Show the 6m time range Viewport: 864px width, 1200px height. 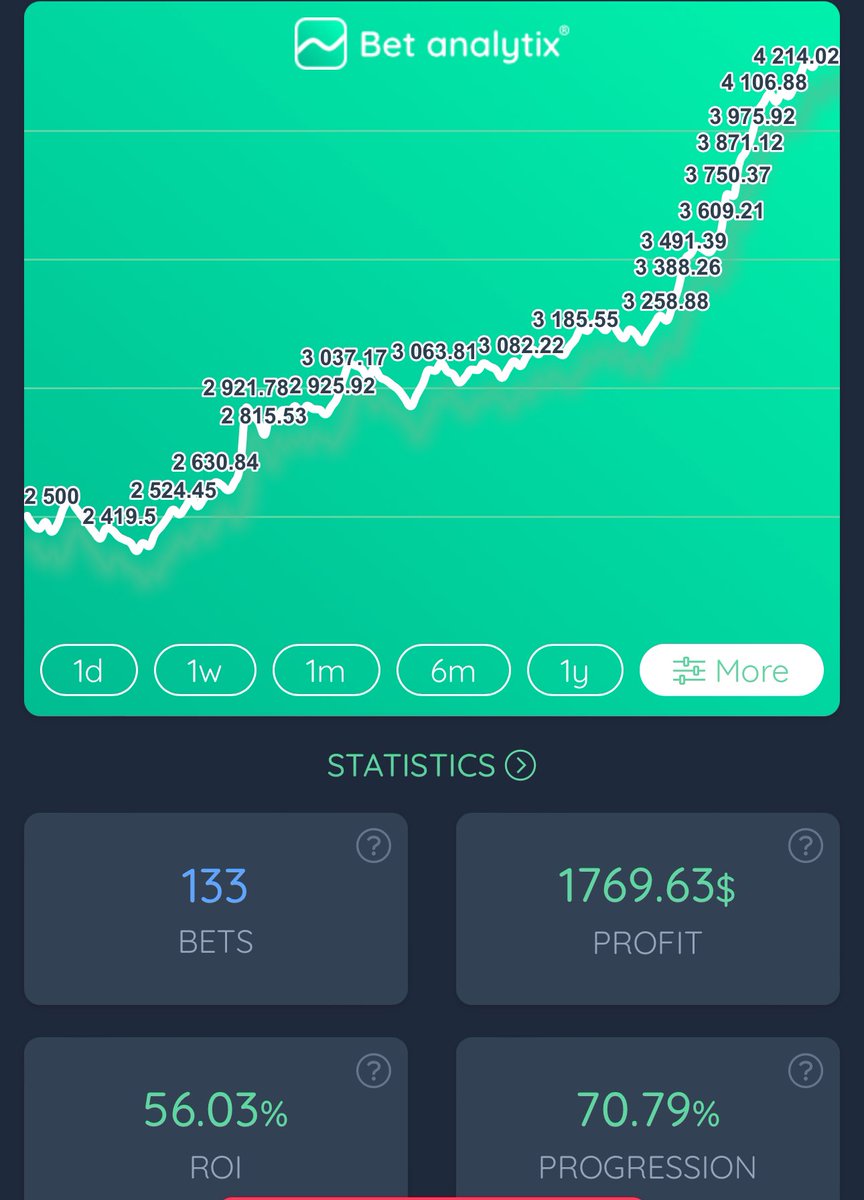[453, 671]
